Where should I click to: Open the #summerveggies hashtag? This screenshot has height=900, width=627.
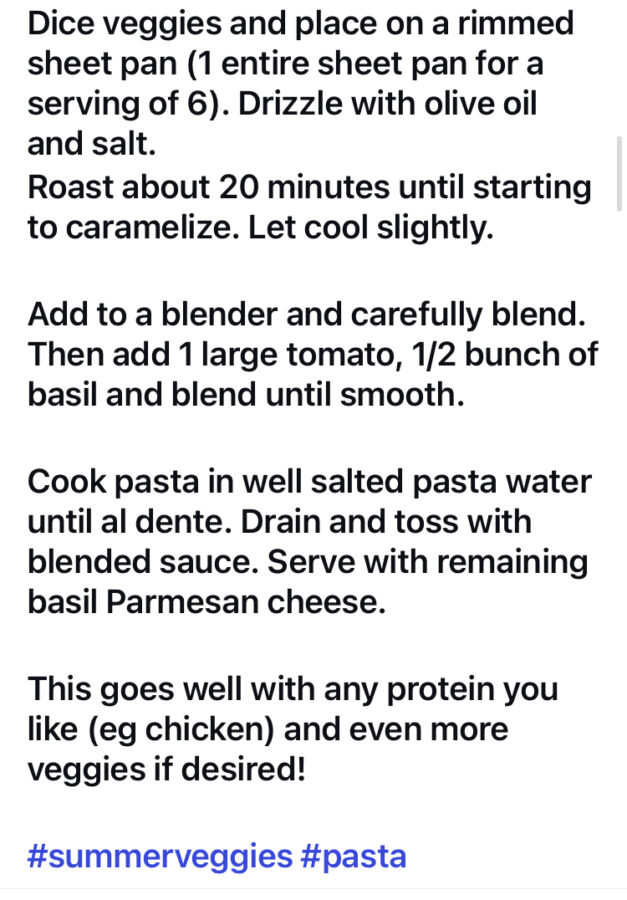click(x=160, y=857)
